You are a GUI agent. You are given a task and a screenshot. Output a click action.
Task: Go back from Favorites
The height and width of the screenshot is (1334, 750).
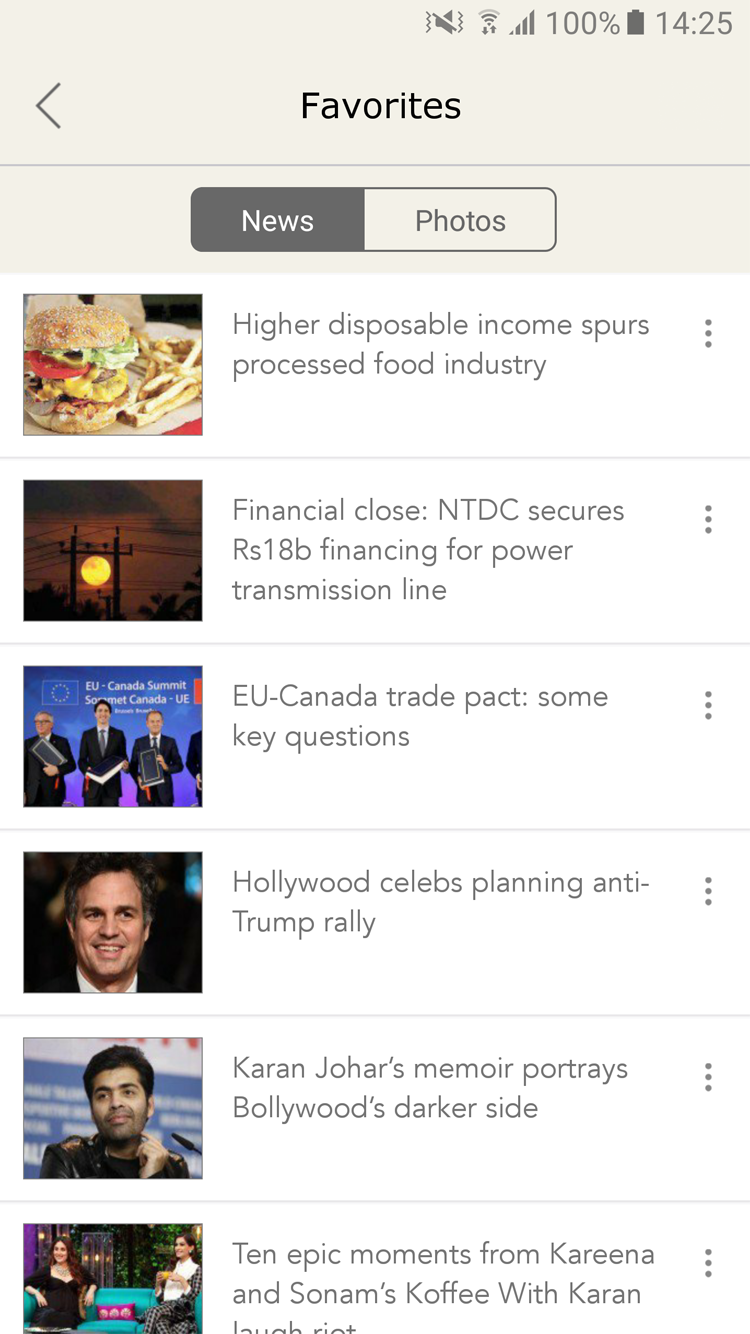click(x=48, y=106)
